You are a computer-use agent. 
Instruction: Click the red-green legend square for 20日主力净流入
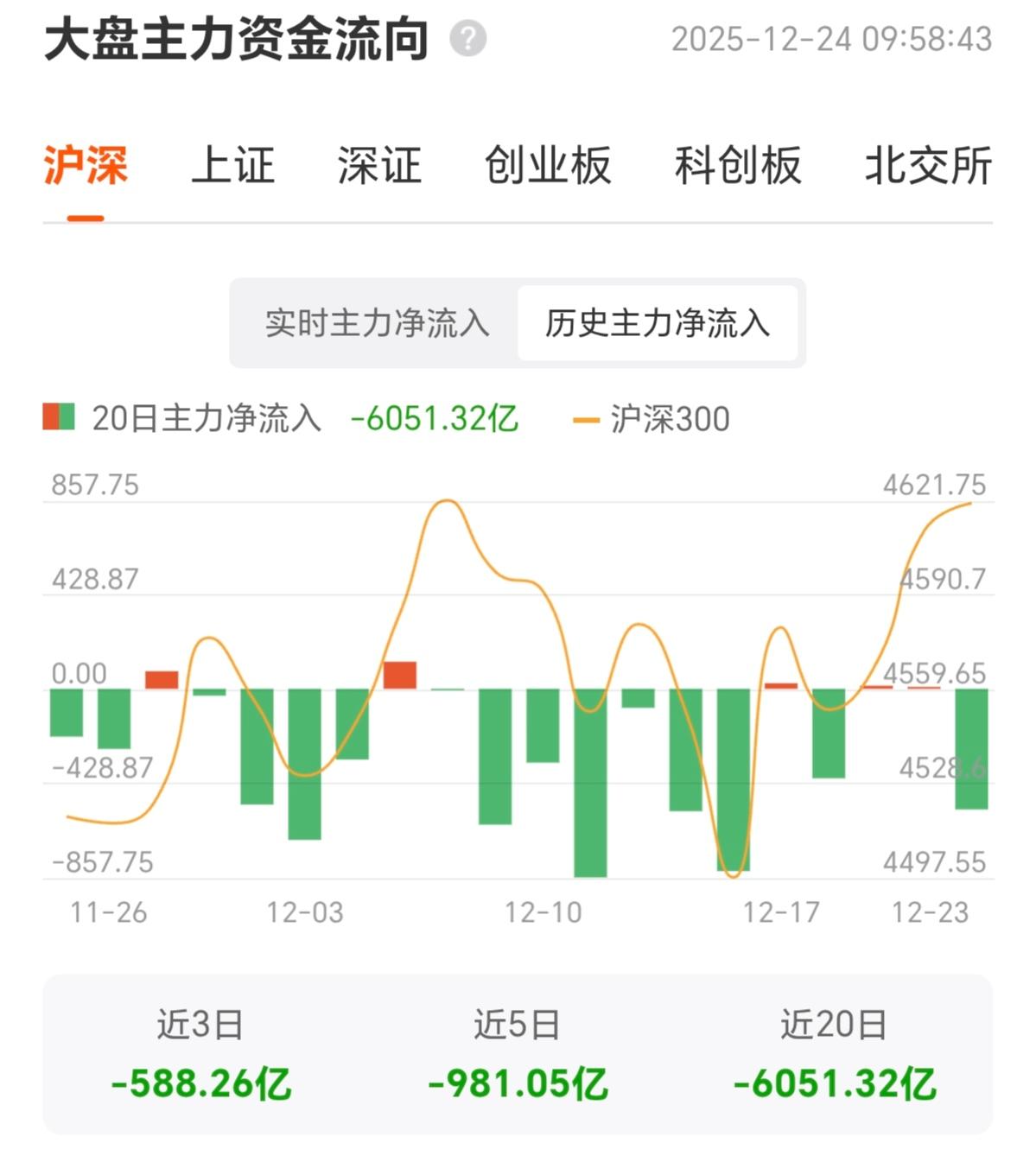point(58,417)
